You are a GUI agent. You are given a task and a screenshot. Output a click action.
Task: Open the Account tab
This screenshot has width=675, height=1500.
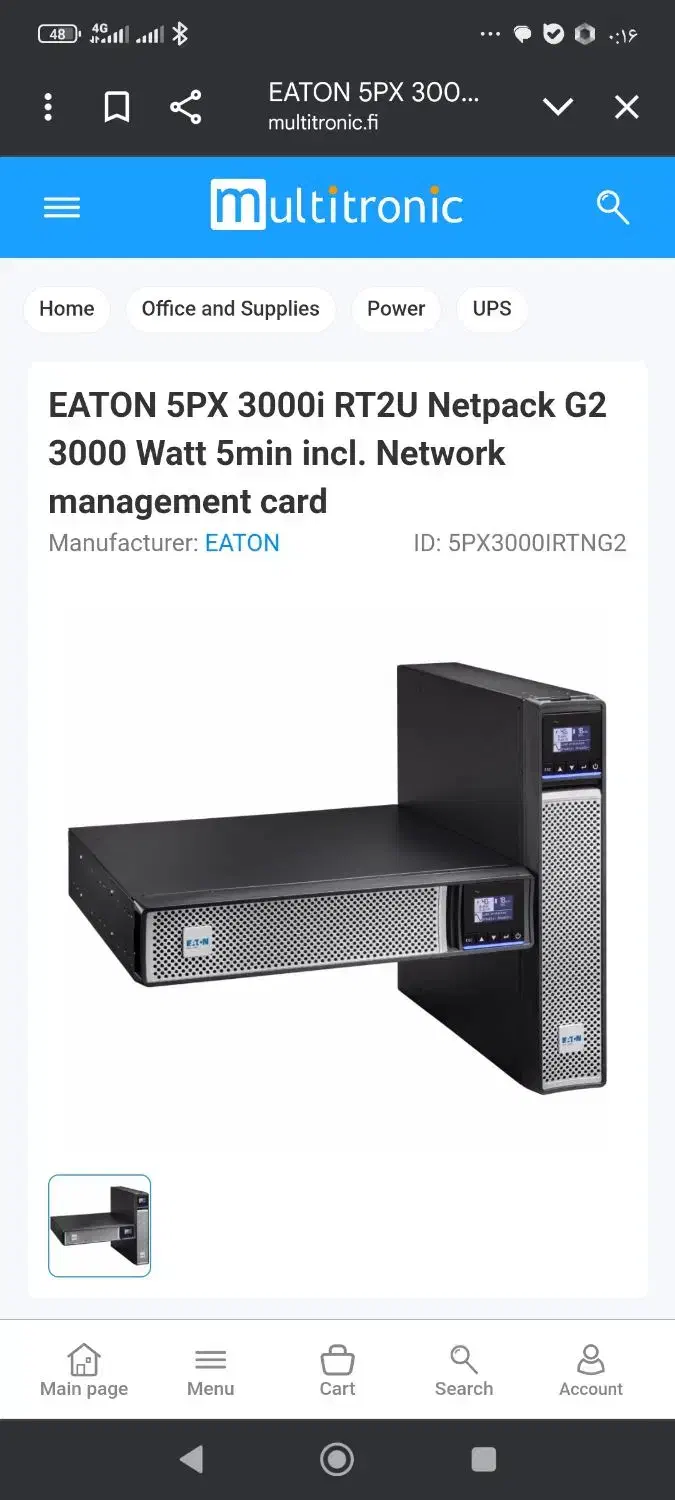click(590, 1370)
